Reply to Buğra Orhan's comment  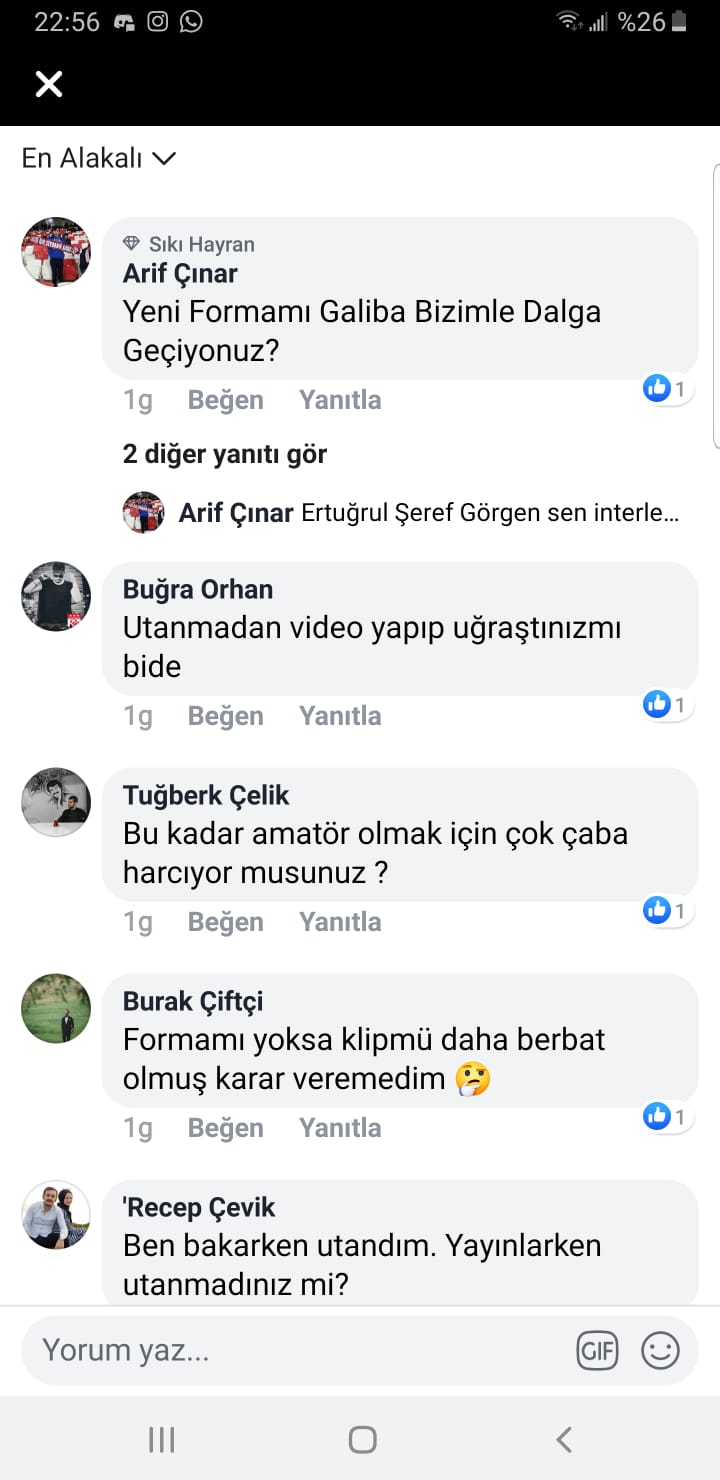pyautogui.click(x=340, y=716)
